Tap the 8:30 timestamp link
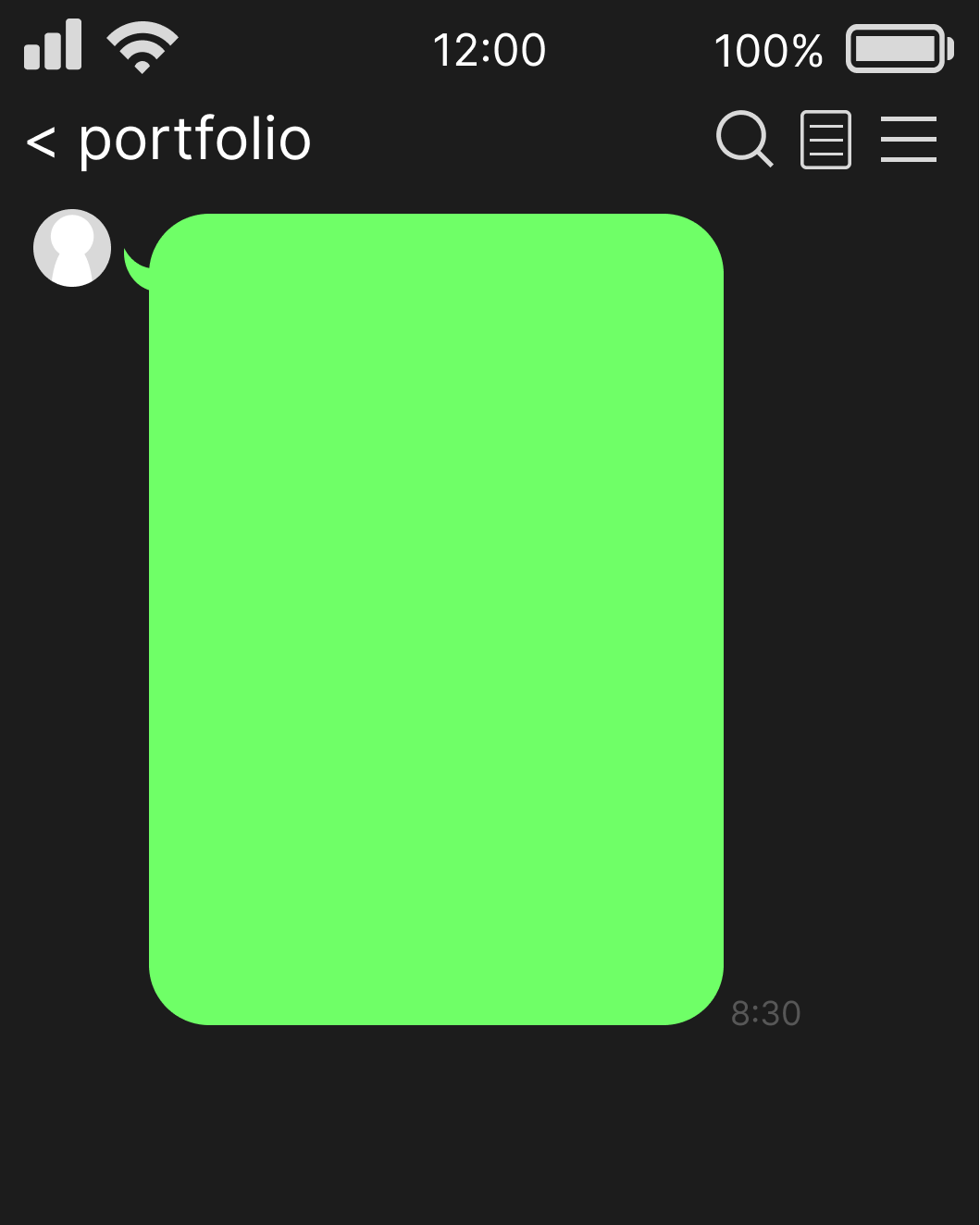The height and width of the screenshot is (1225, 980). (x=765, y=1013)
